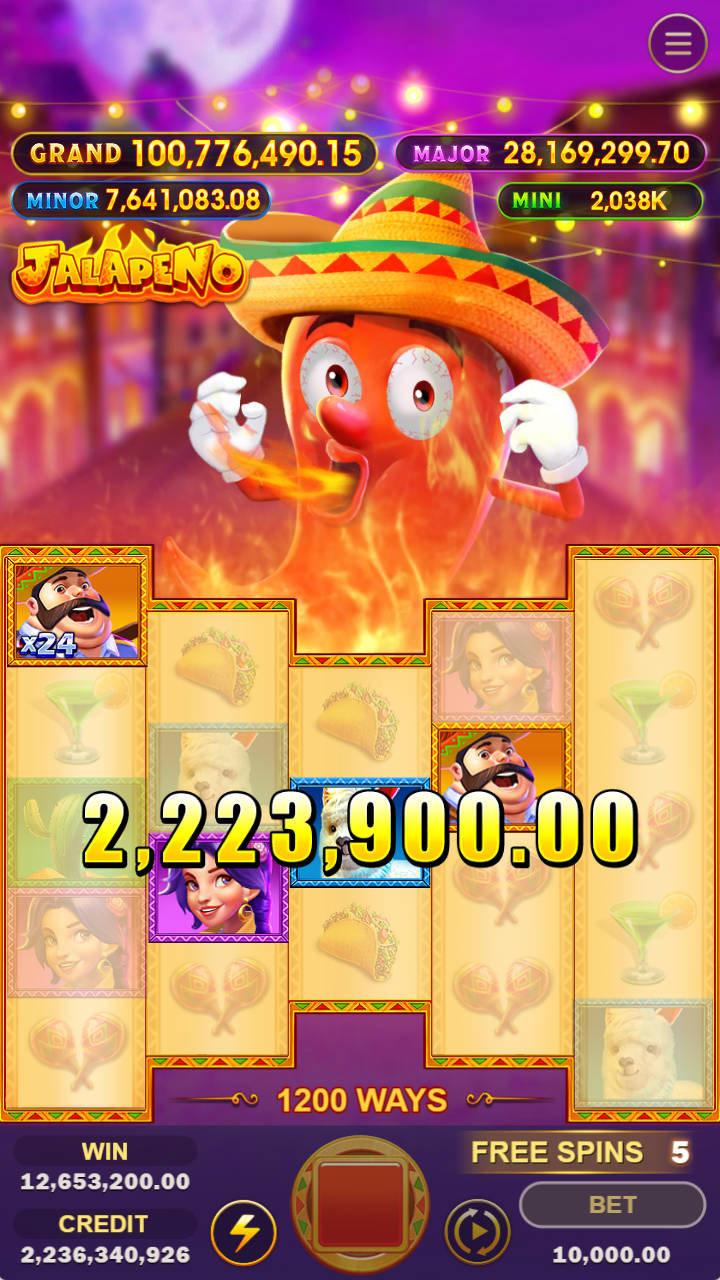
Task: Open the autoplay spin button
Action: point(477,1233)
